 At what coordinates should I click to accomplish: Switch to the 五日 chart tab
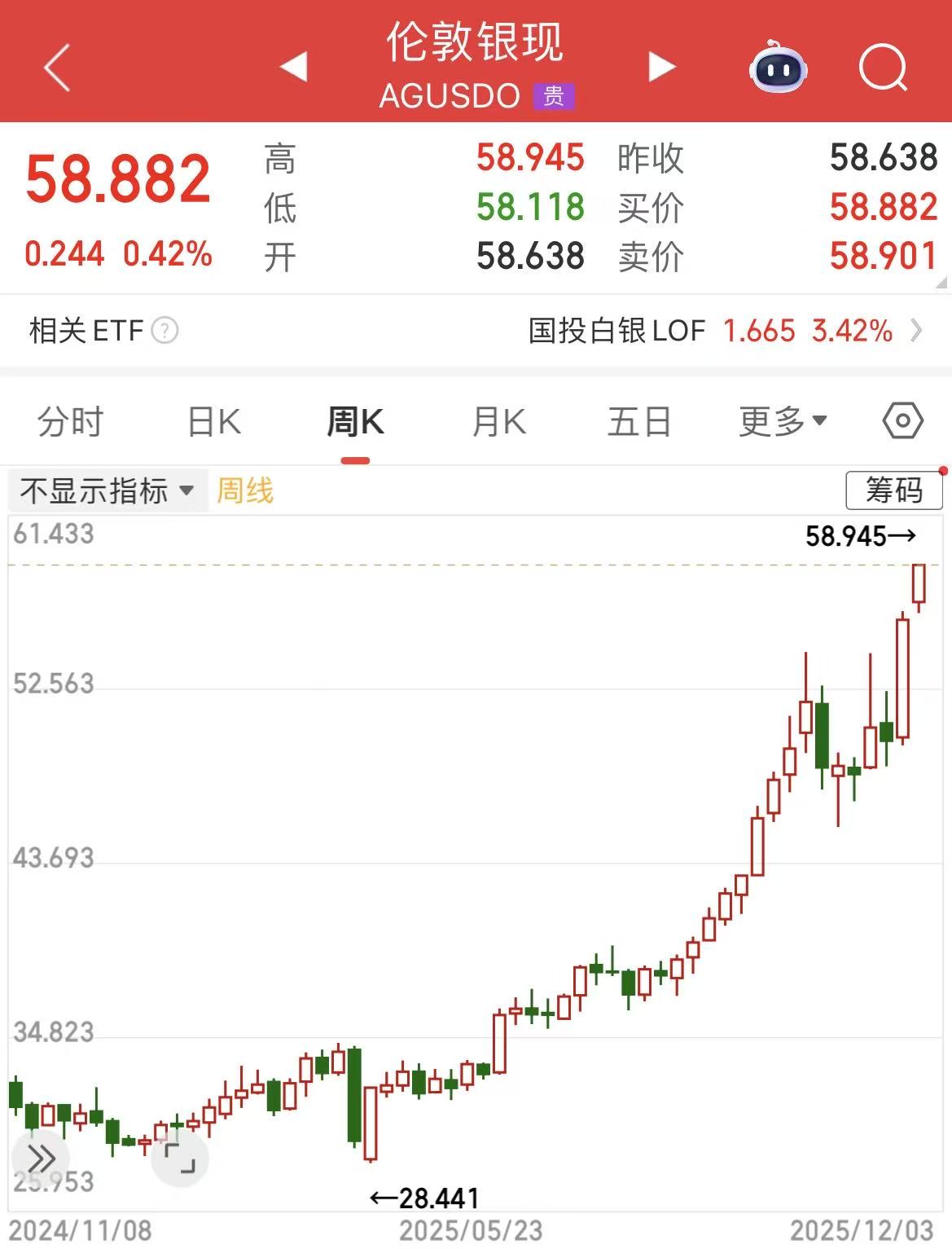click(639, 422)
